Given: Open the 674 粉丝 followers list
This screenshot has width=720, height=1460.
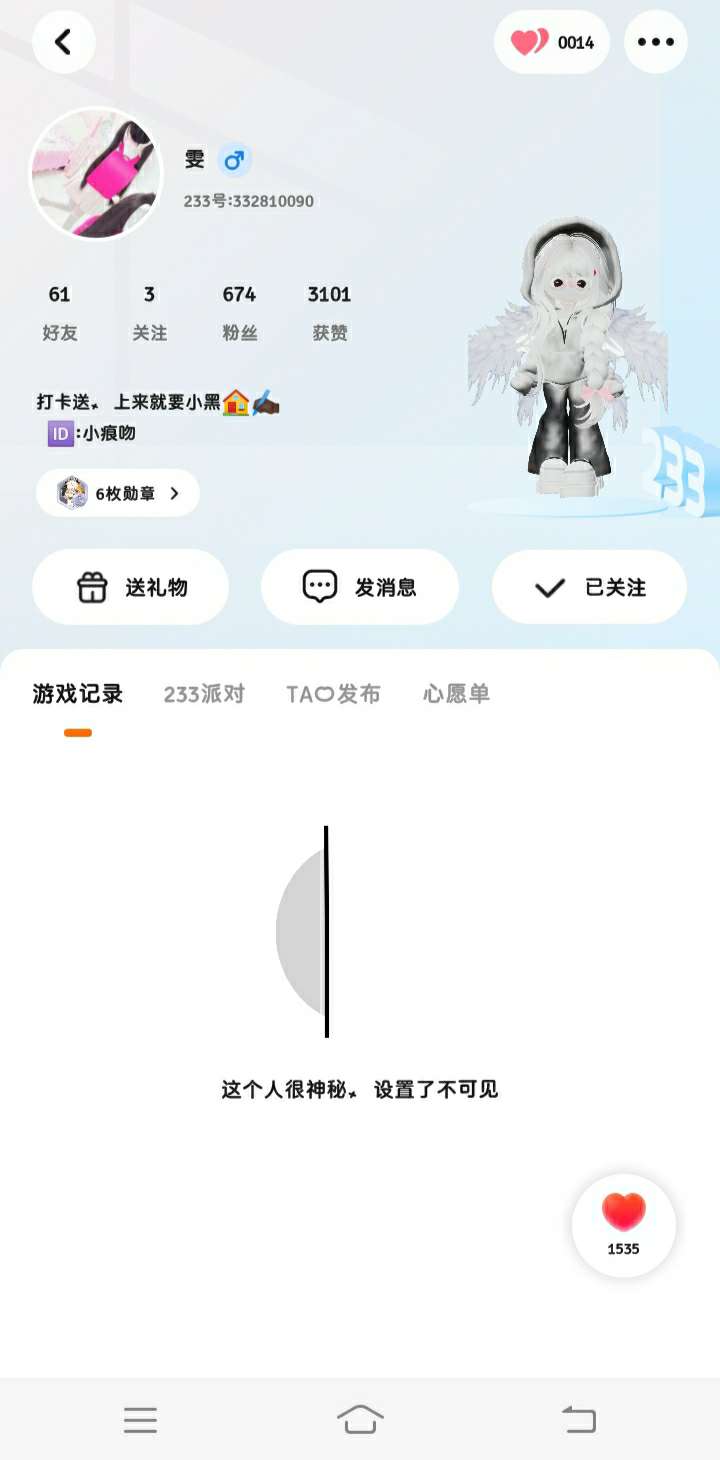Looking at the screenshot, I should pyautogui.click(x=240, y=313).
